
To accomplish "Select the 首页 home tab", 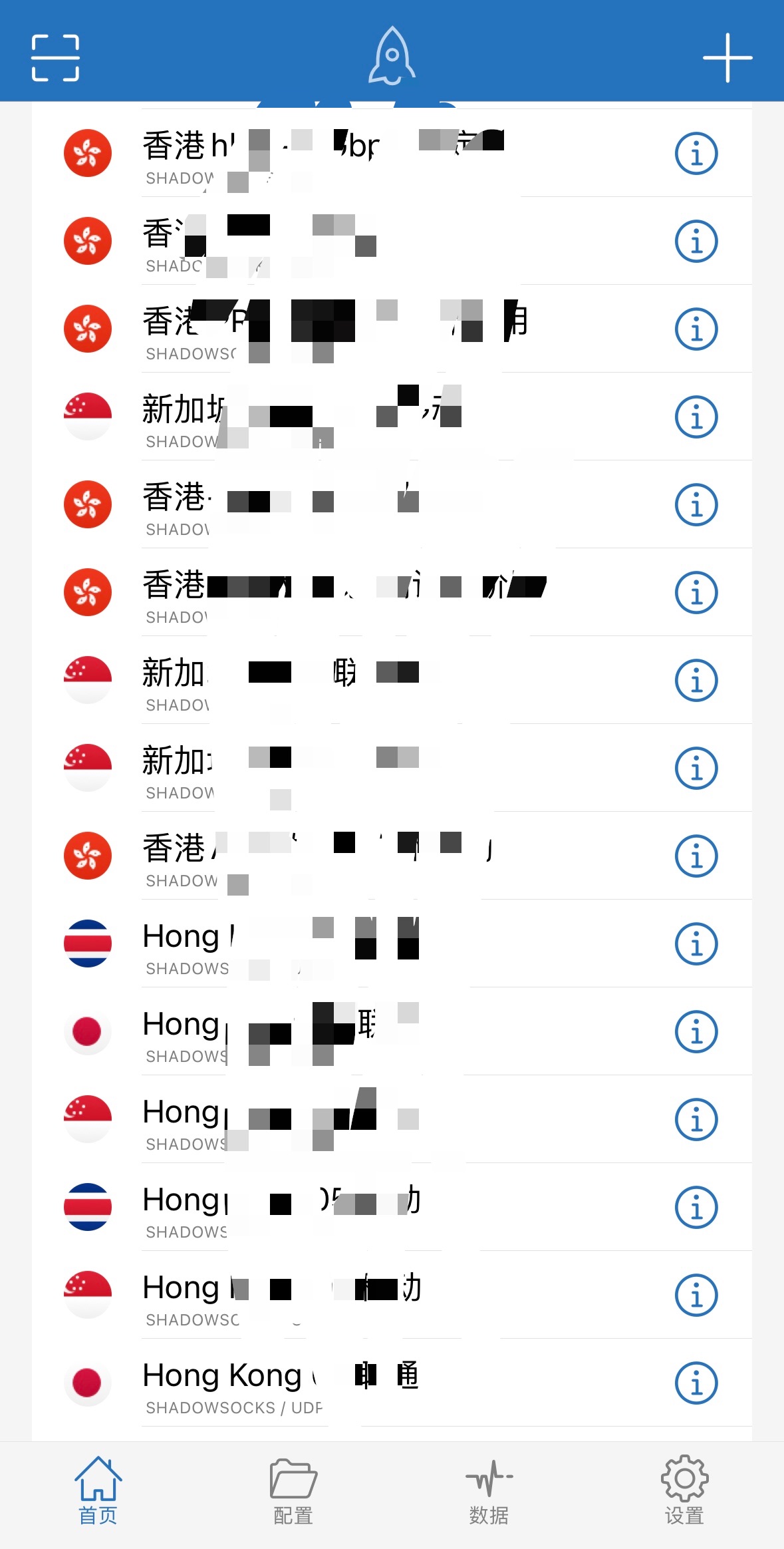I will click(x=97, y=1490).
